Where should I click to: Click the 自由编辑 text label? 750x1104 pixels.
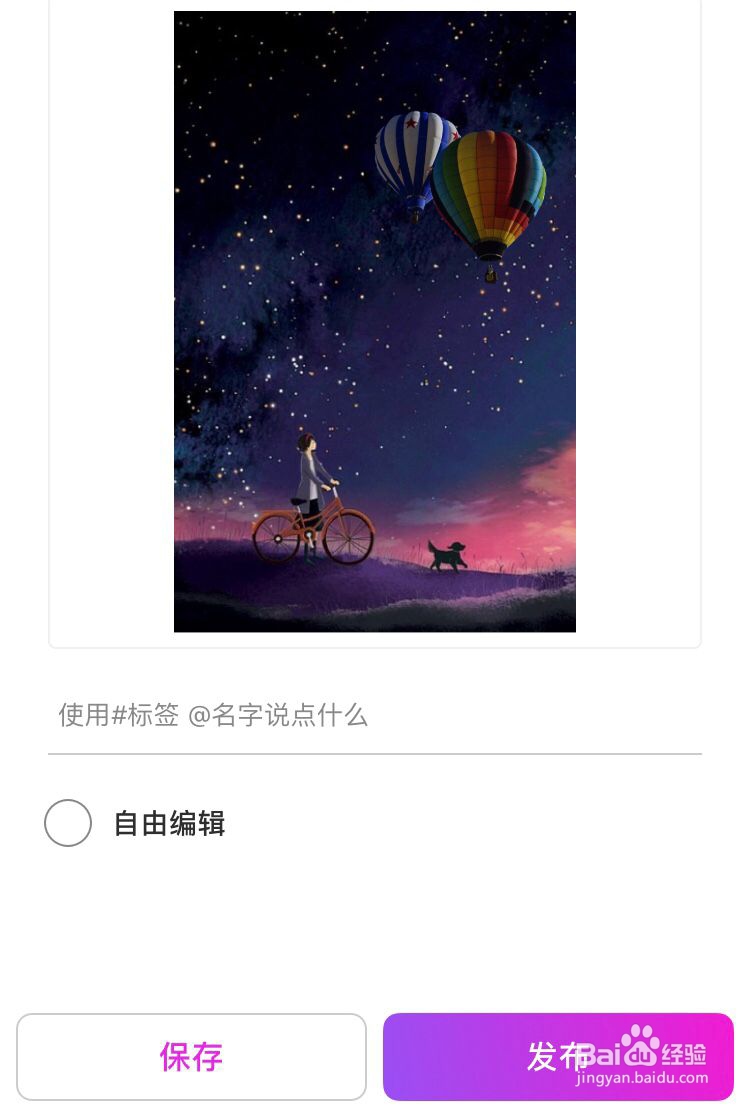pyautogui.click(x=170, y=823)
